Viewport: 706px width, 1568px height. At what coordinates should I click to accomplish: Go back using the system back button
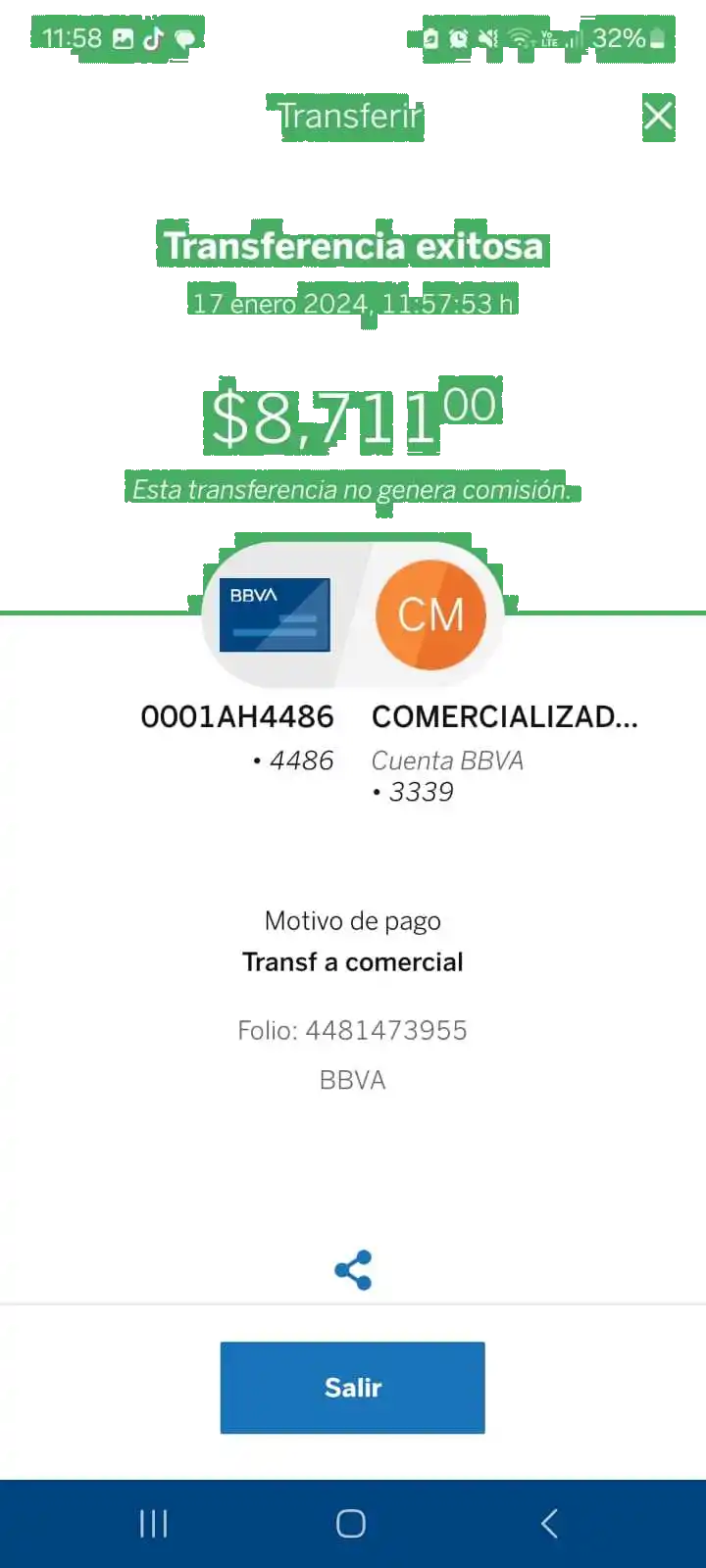tap(550, 1524)
